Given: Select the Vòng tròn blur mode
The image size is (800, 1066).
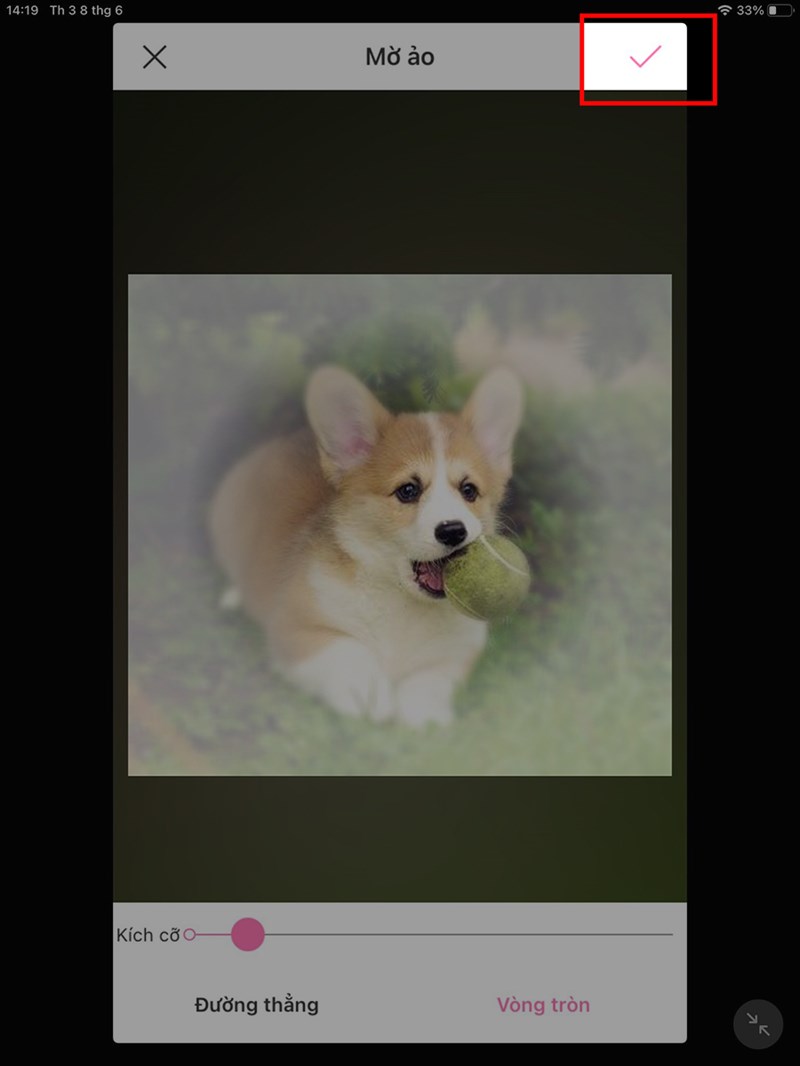Looking at the screenshot, I should [x=543, y=1004].
